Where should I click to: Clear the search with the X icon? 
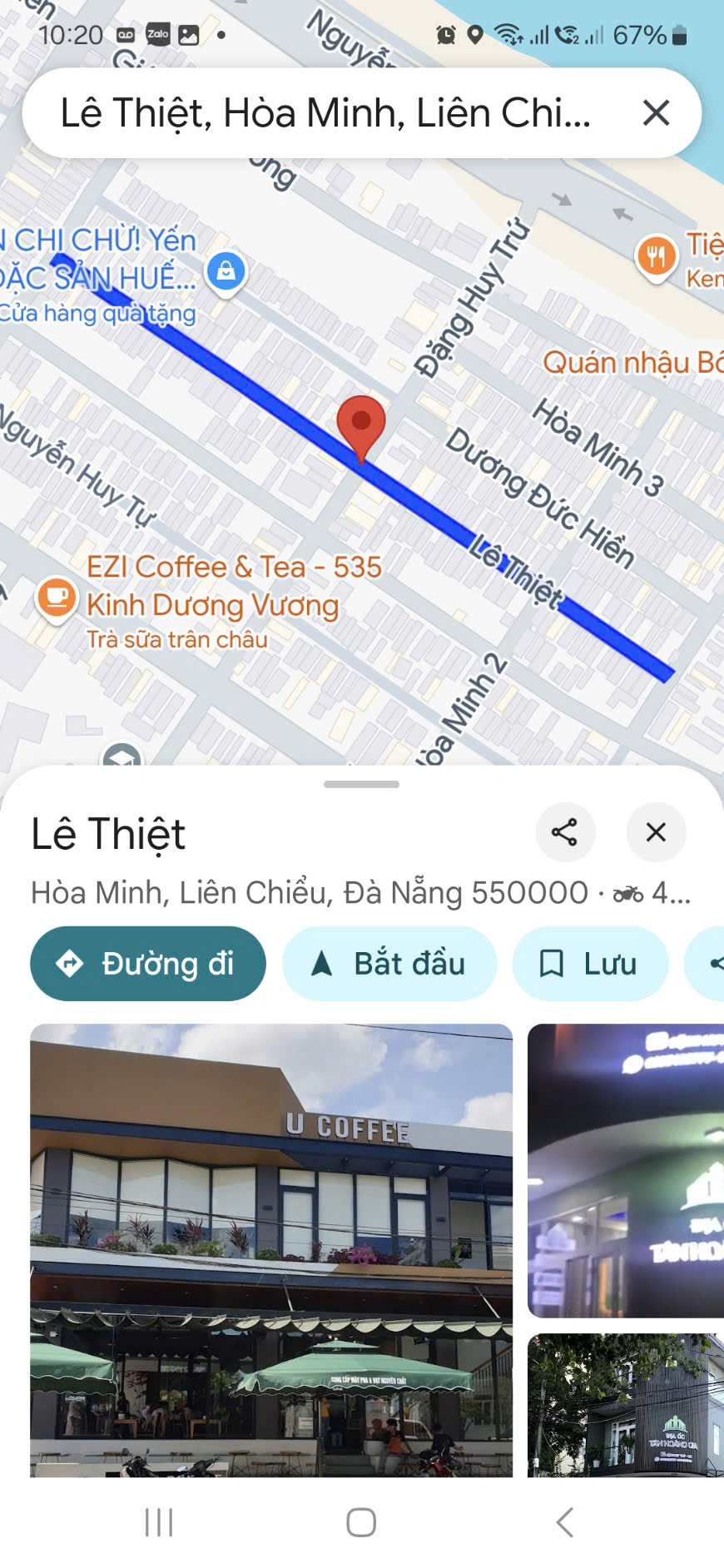(657, 112)
